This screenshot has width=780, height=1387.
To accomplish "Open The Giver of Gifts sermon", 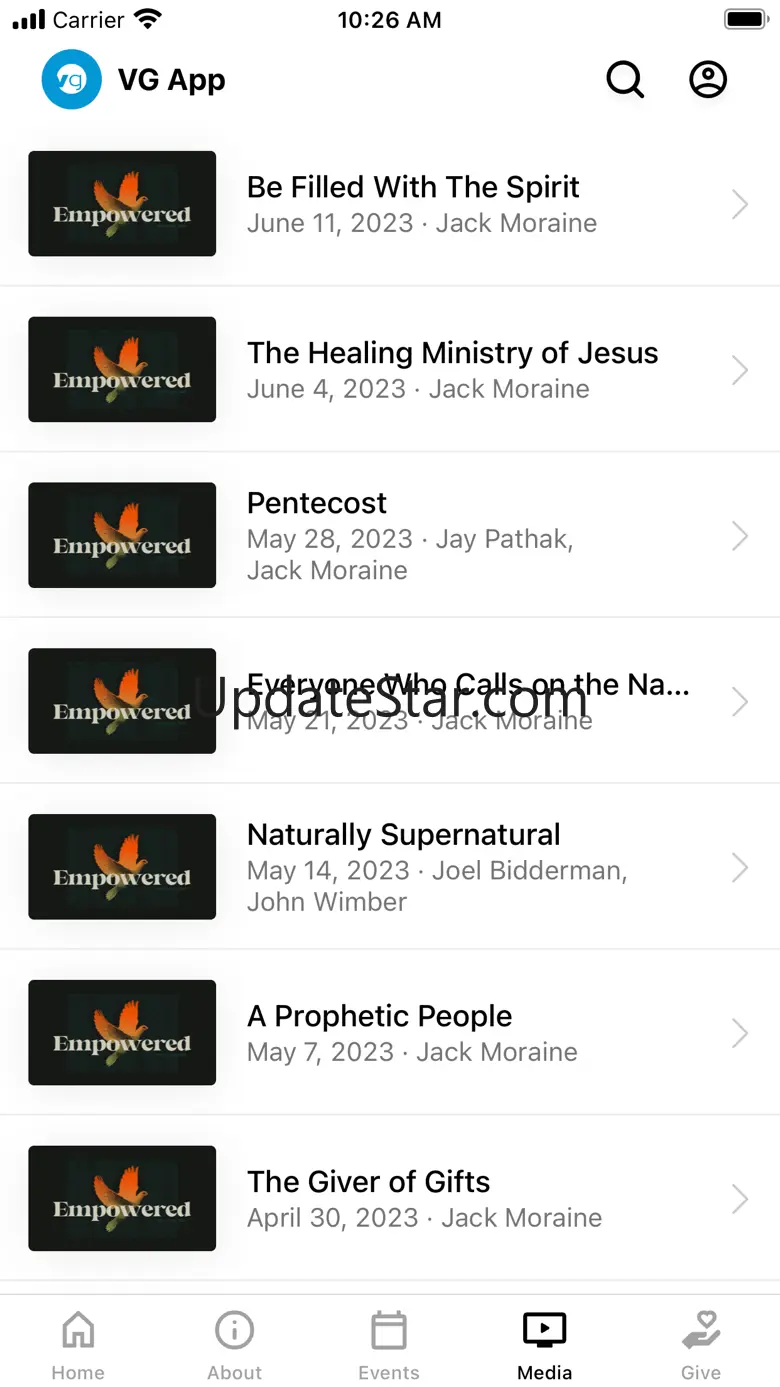I will 424,1198.
